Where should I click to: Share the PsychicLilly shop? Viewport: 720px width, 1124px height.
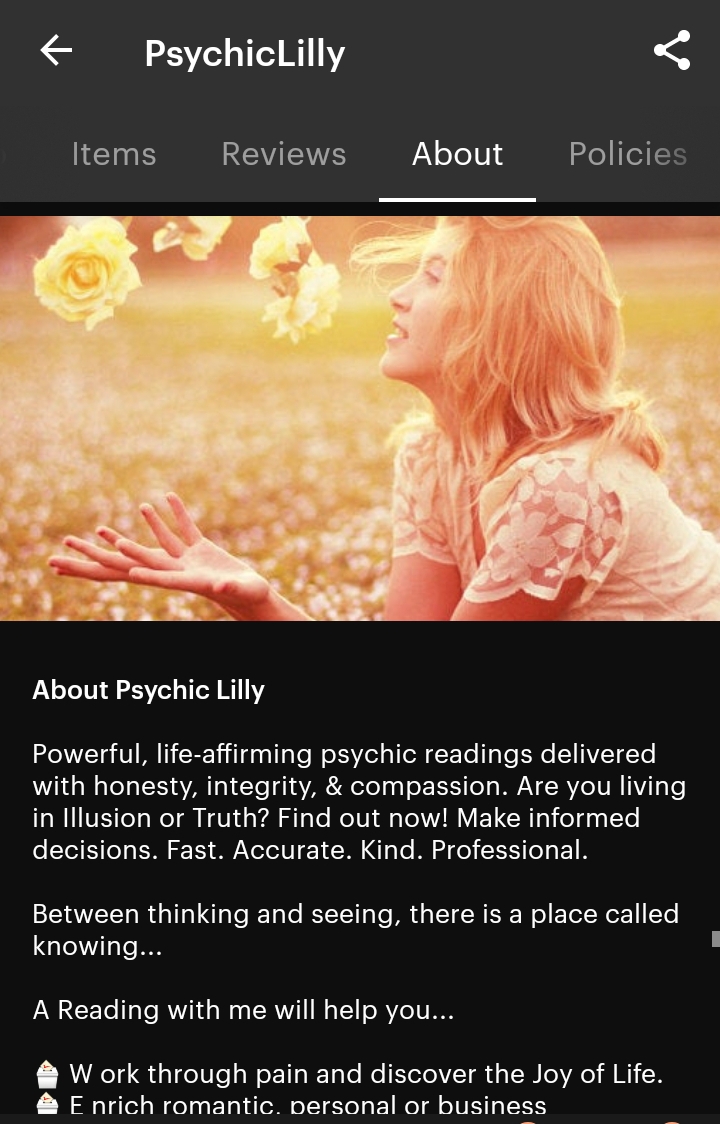(x=672, y=50)
